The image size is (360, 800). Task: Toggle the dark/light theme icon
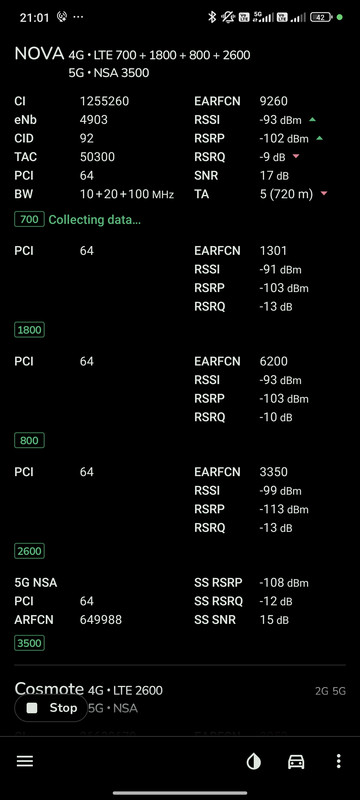coord(253,762)
